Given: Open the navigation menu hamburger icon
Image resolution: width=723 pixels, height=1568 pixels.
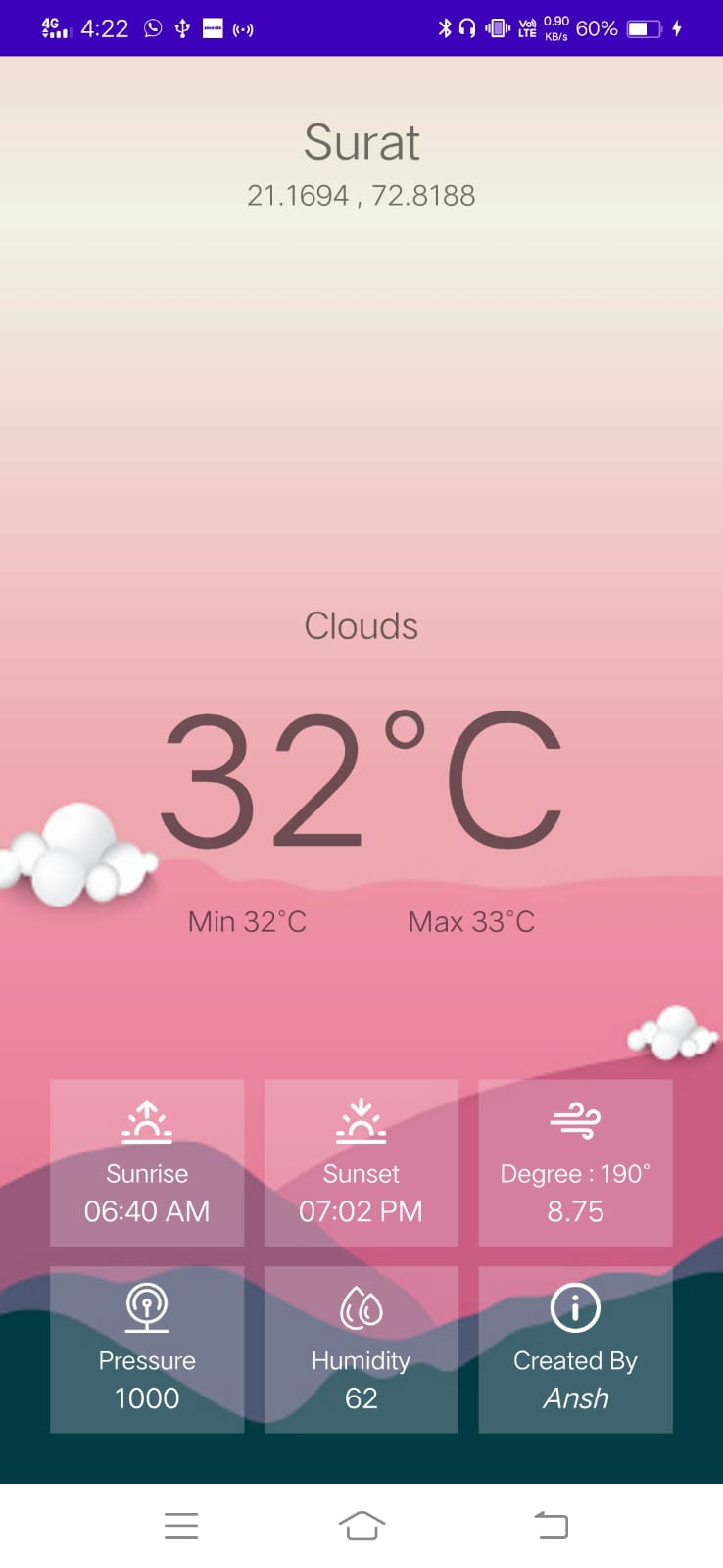Looking at the screenshot, I should [x=180, y=1525].
